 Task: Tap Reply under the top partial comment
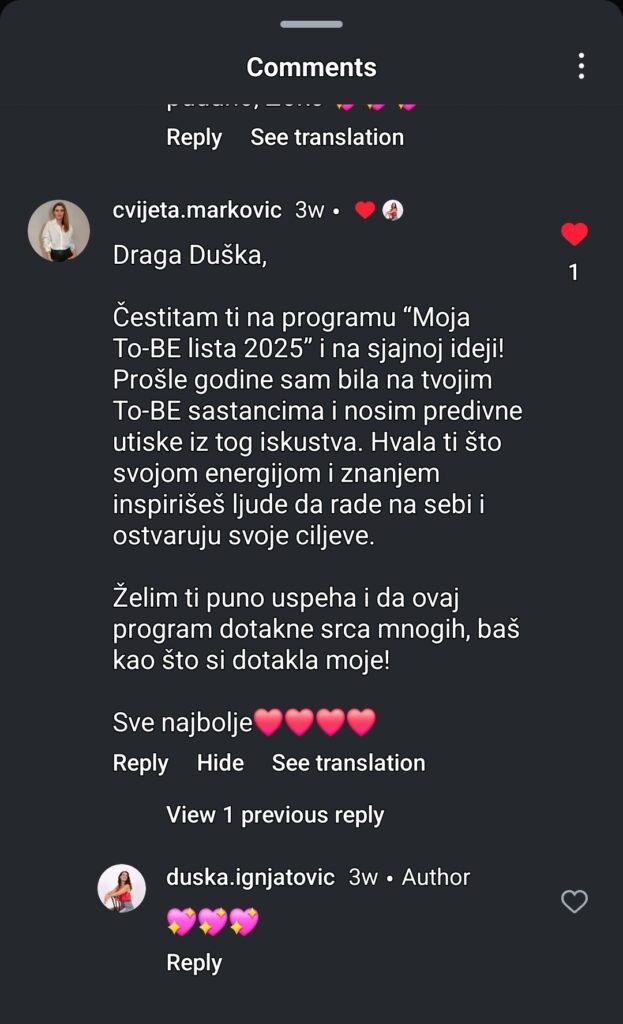194,137
